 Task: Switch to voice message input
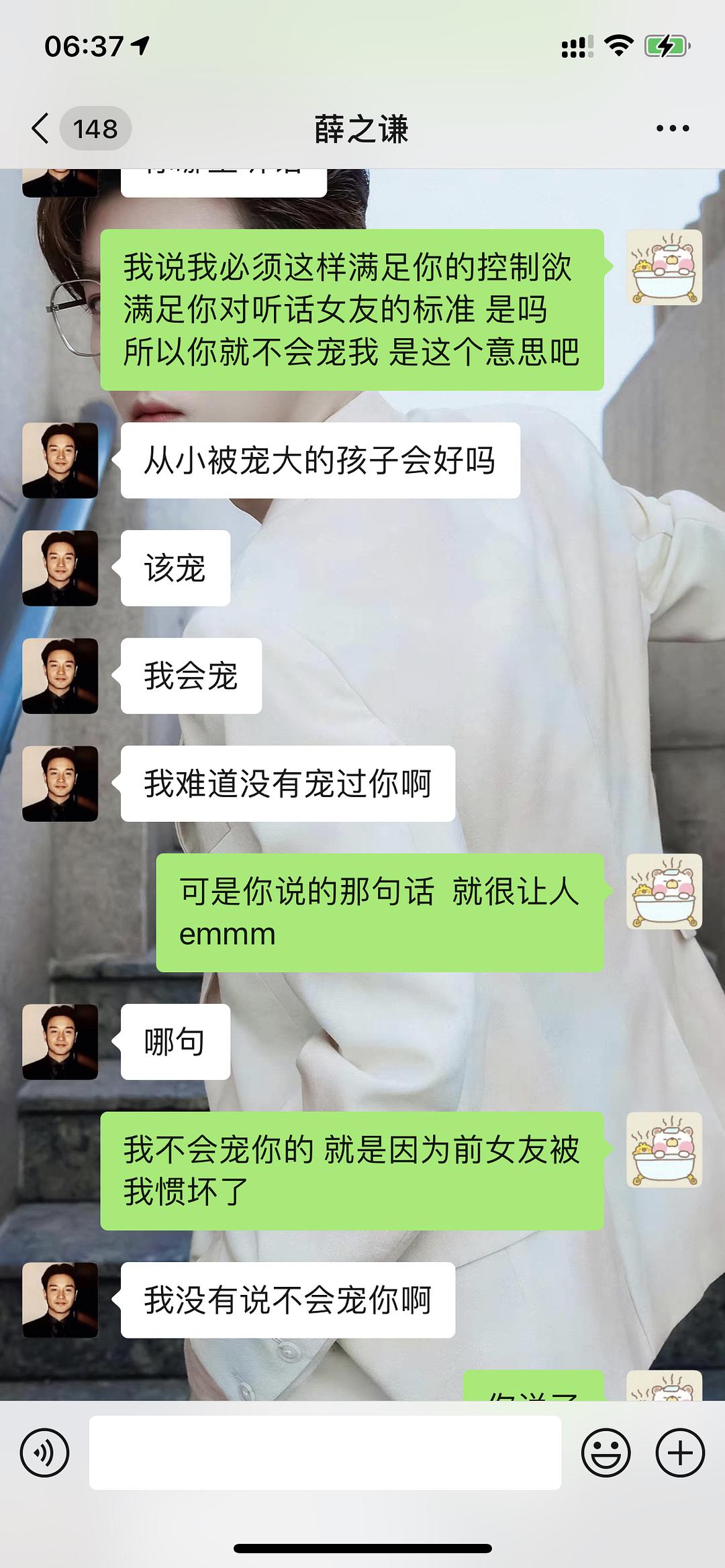pyautogui.click(x=45, y=1453)
